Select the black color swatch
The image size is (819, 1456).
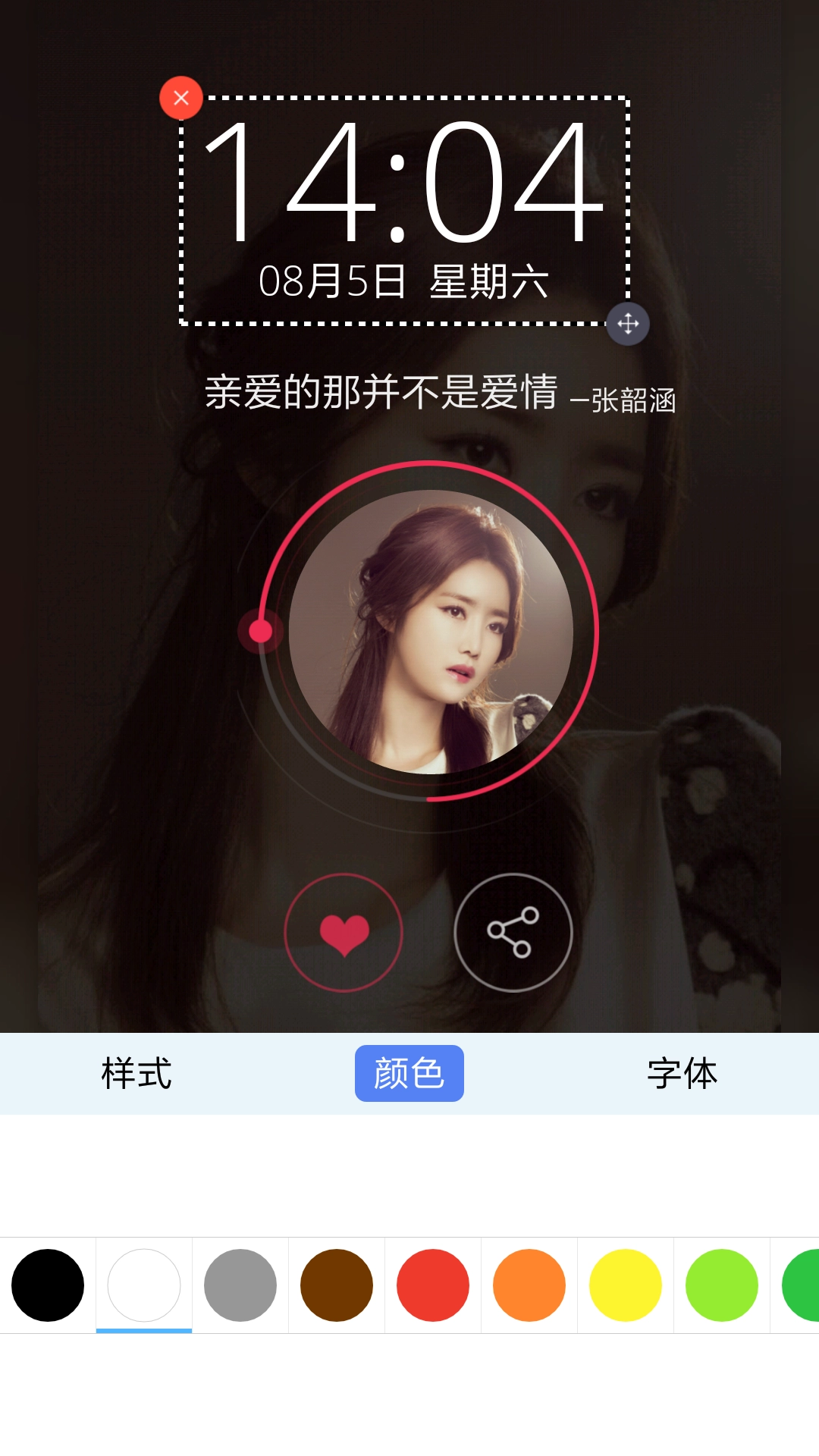pyautogui.click(x=48, y=1285)
